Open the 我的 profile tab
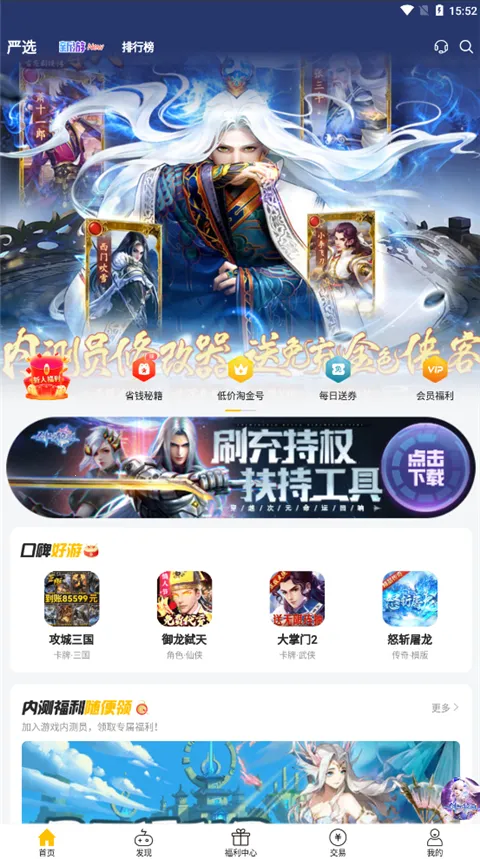The width and height of the screenshot is (480, 859). click(x=435, y=842)
